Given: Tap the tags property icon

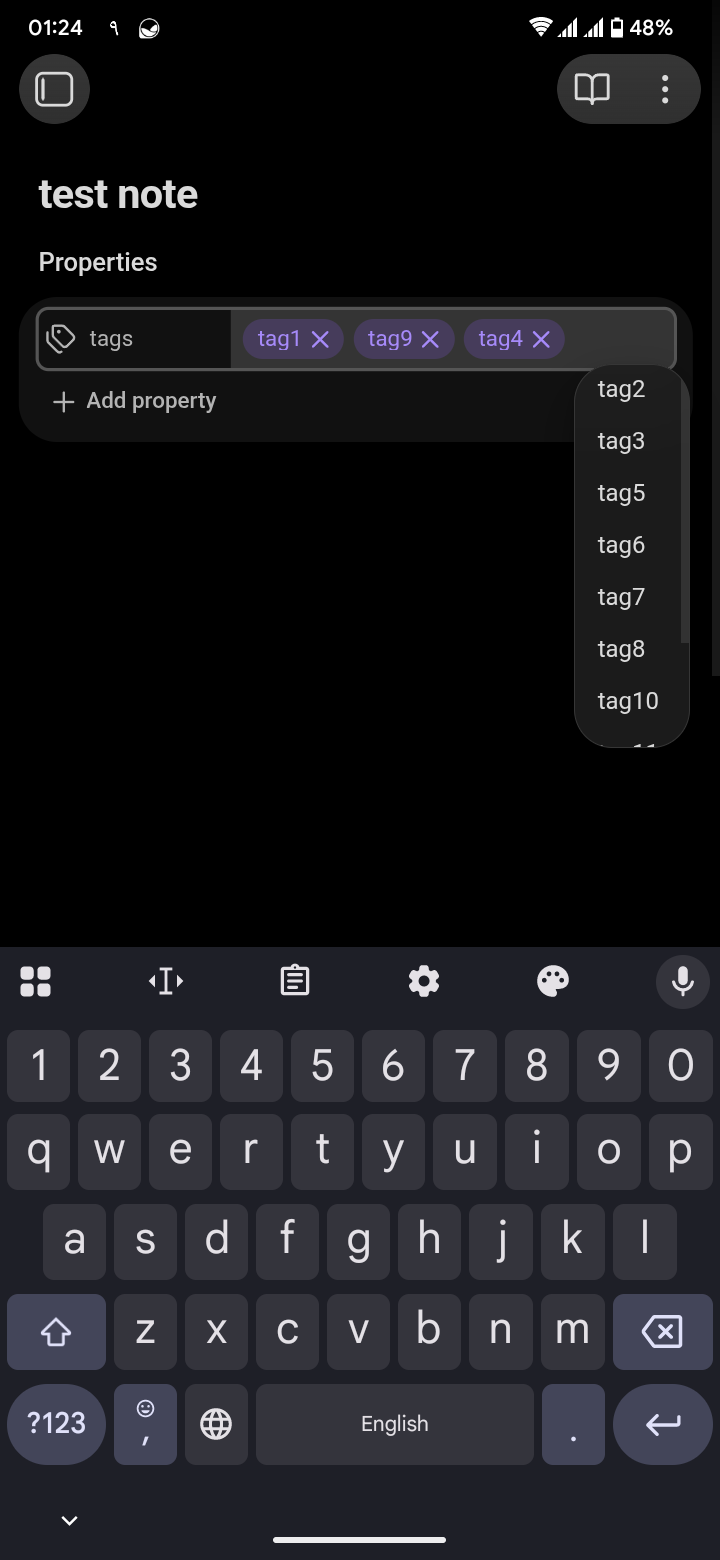Looking at the screenshot, I should (x=61, y=339).
